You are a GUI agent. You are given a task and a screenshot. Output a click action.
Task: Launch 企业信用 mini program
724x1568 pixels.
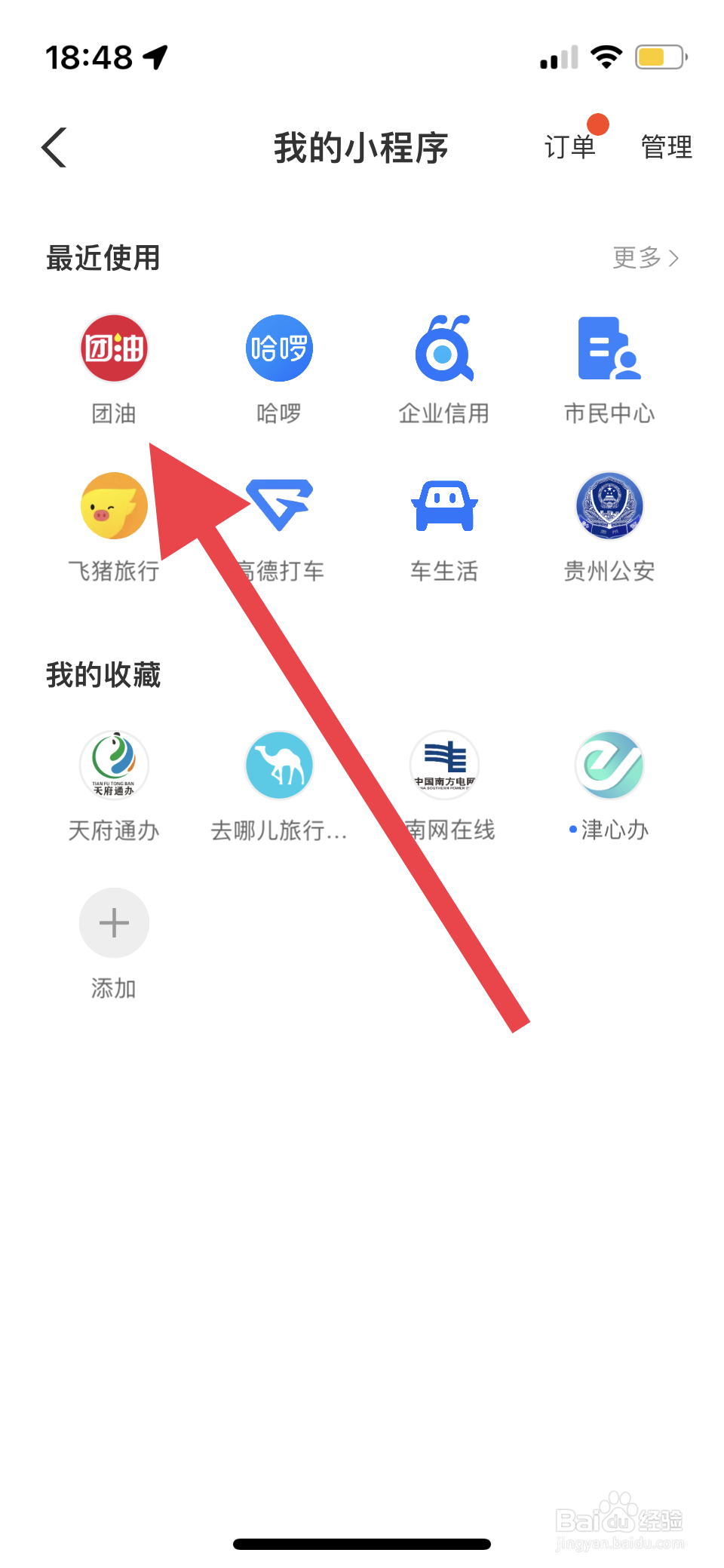[444, 348]
